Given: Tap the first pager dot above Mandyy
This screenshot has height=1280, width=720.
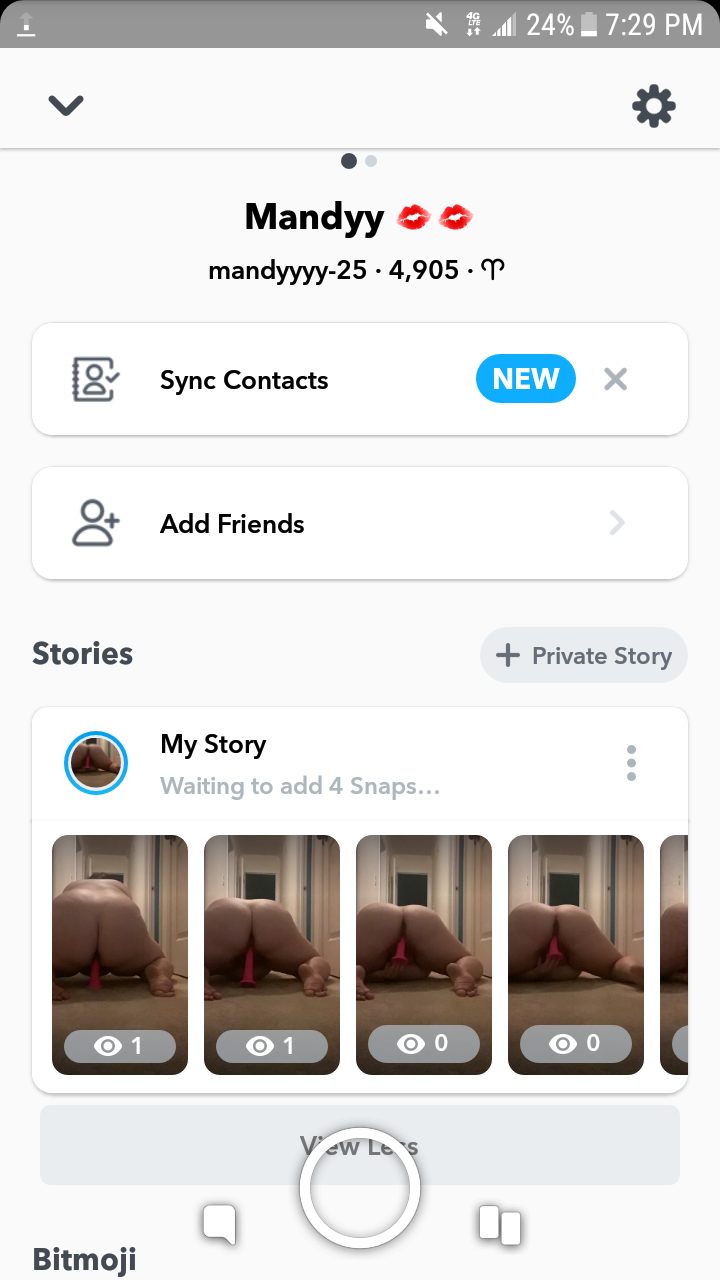Looking at the screenshot, I should [349, 161].
